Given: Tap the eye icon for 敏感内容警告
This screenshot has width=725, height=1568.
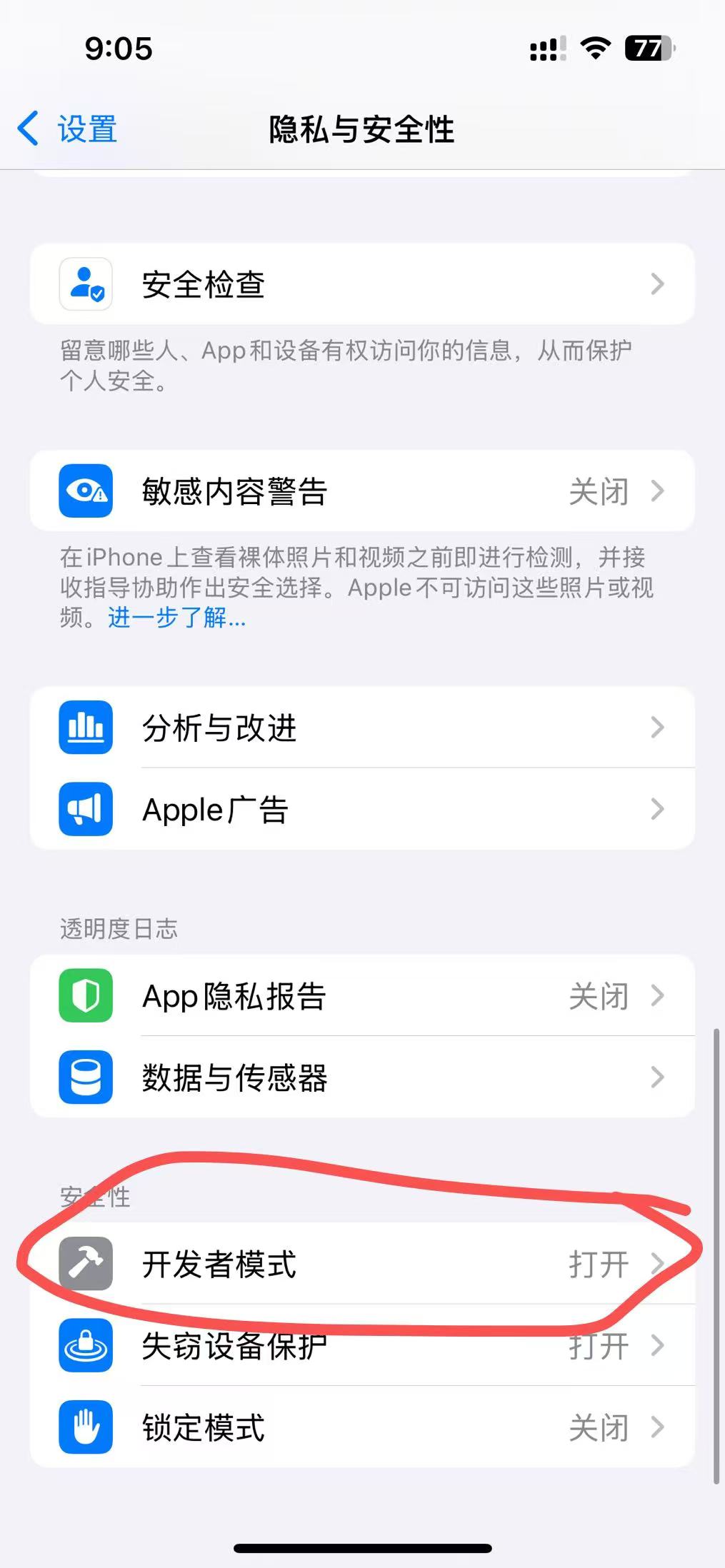Looking at the screenshot, I should (x=86, y=491).
